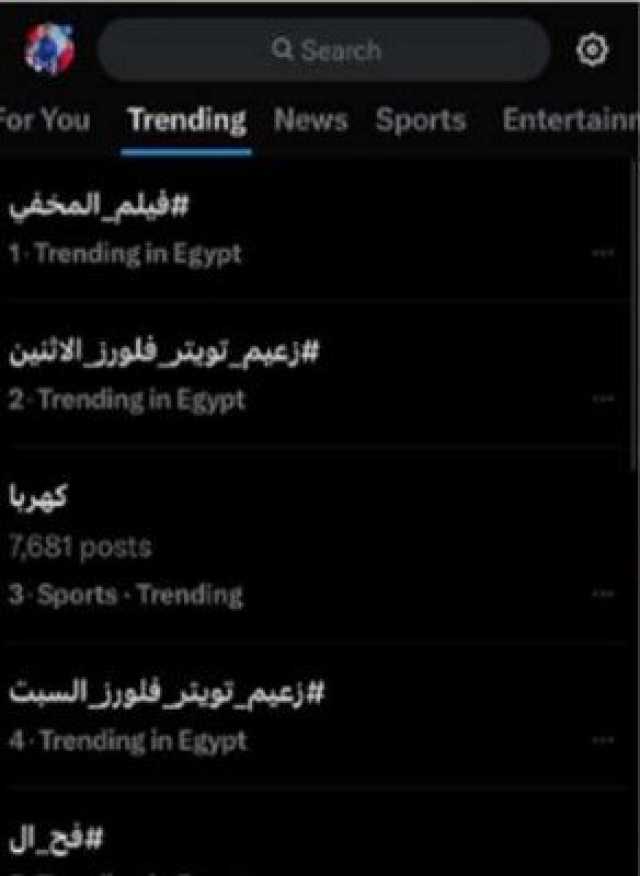Go to the Sports tab
640x876 pixels.
420,120
